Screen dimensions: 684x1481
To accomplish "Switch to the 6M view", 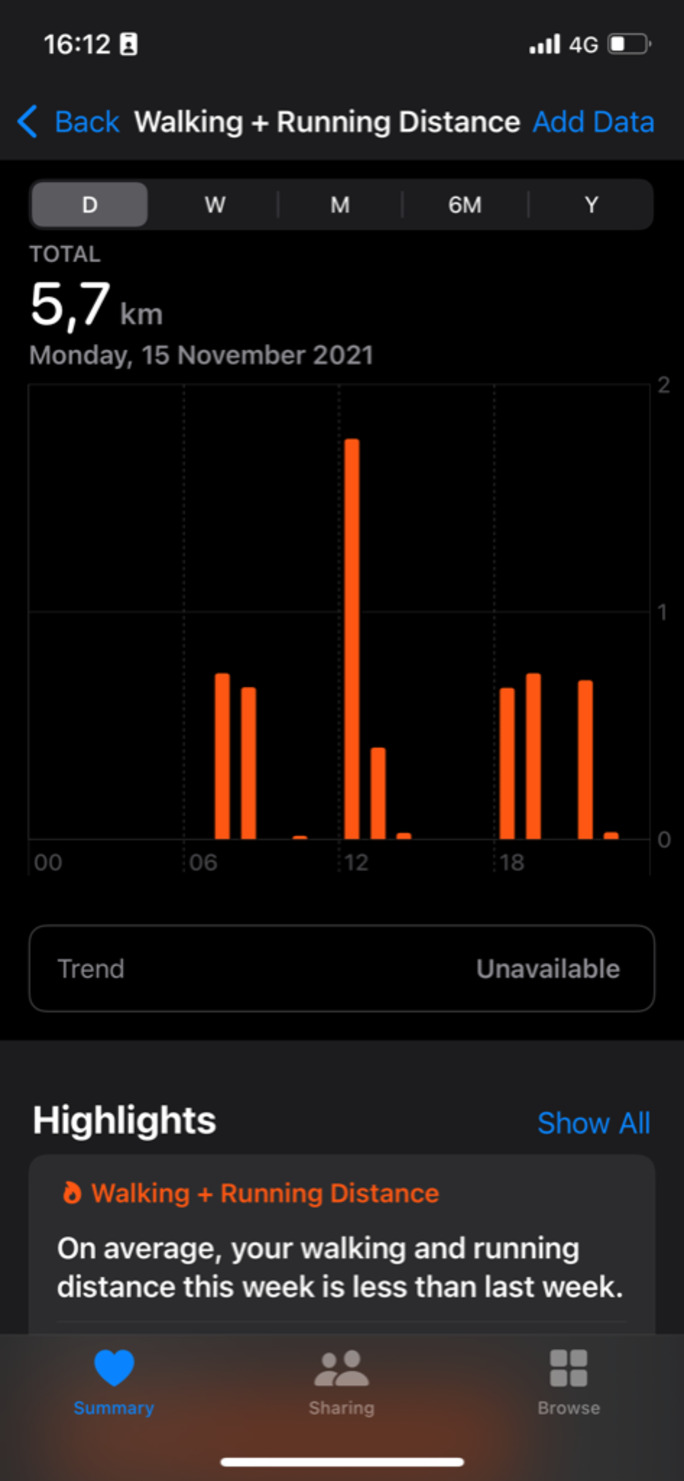I will coord(465,205).
